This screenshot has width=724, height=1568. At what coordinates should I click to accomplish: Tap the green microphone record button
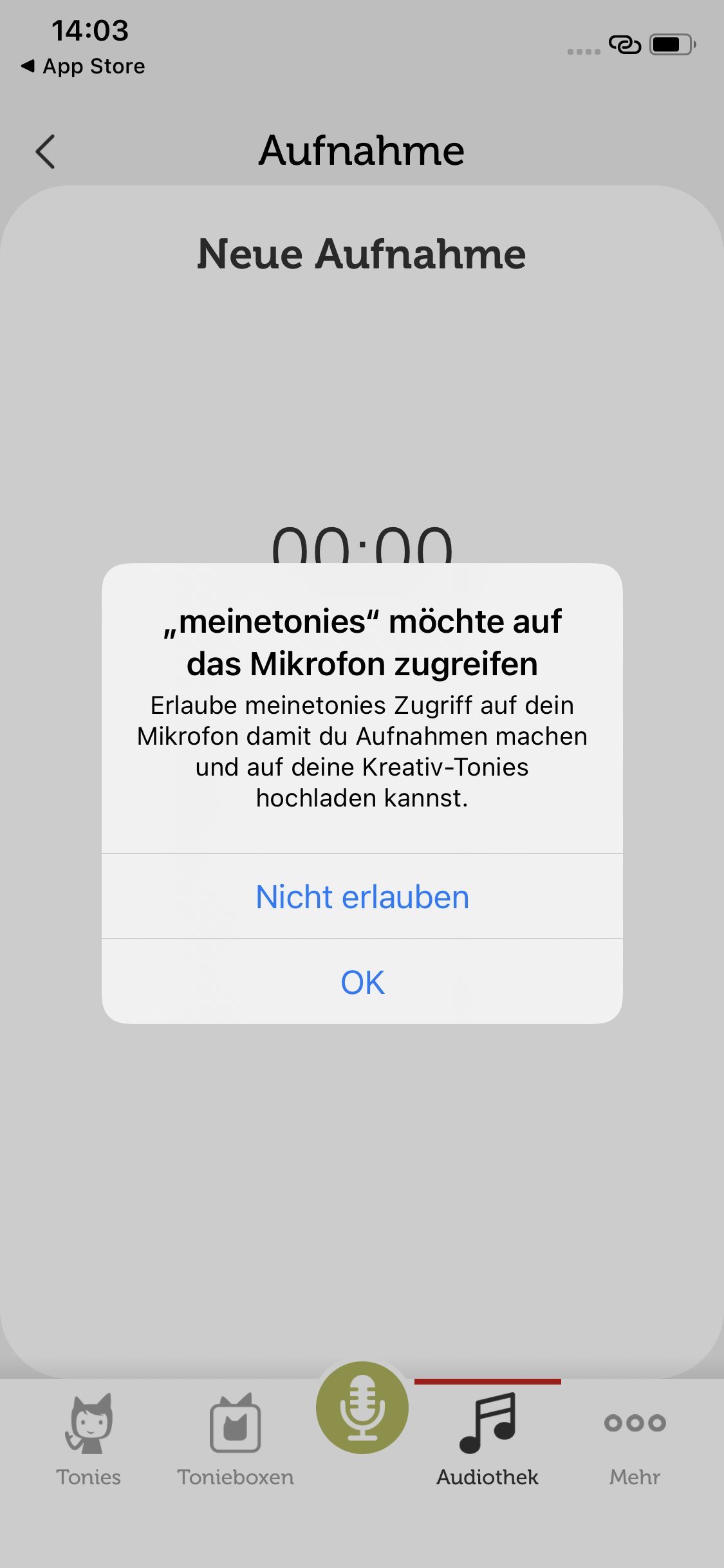(362, 1408)
